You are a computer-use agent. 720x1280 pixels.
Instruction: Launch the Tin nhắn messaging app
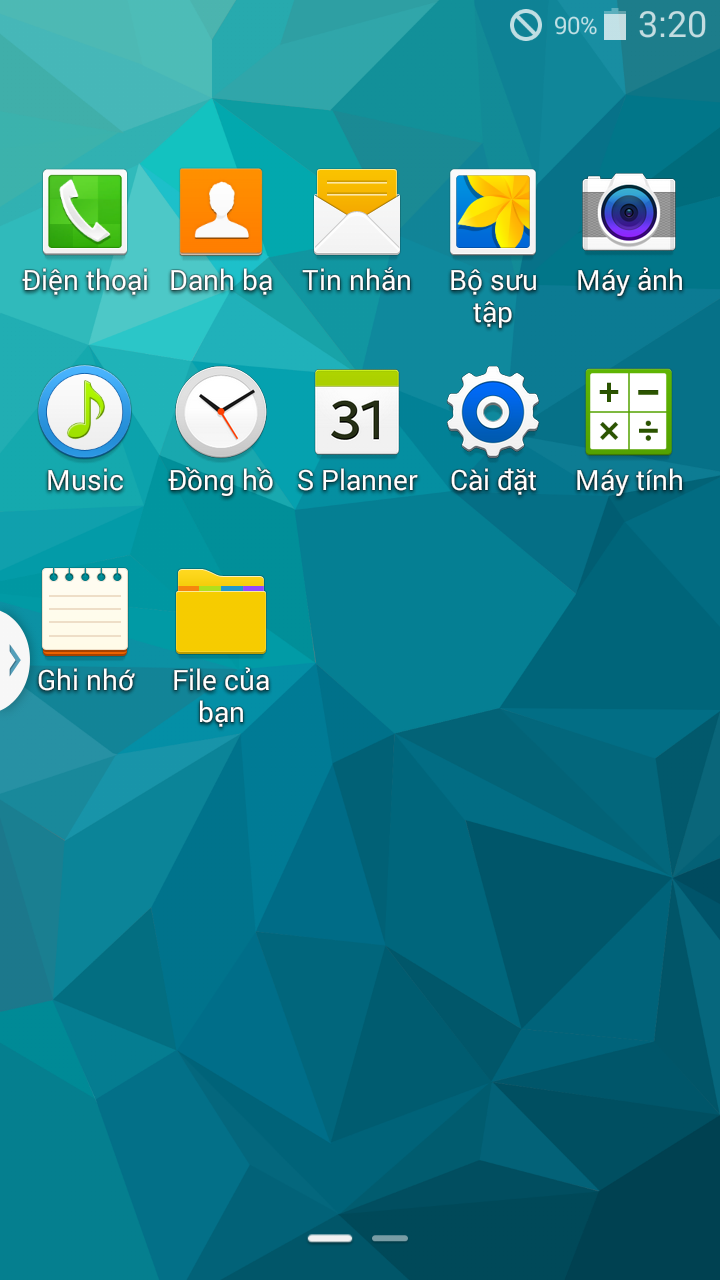tap(357, 212)
